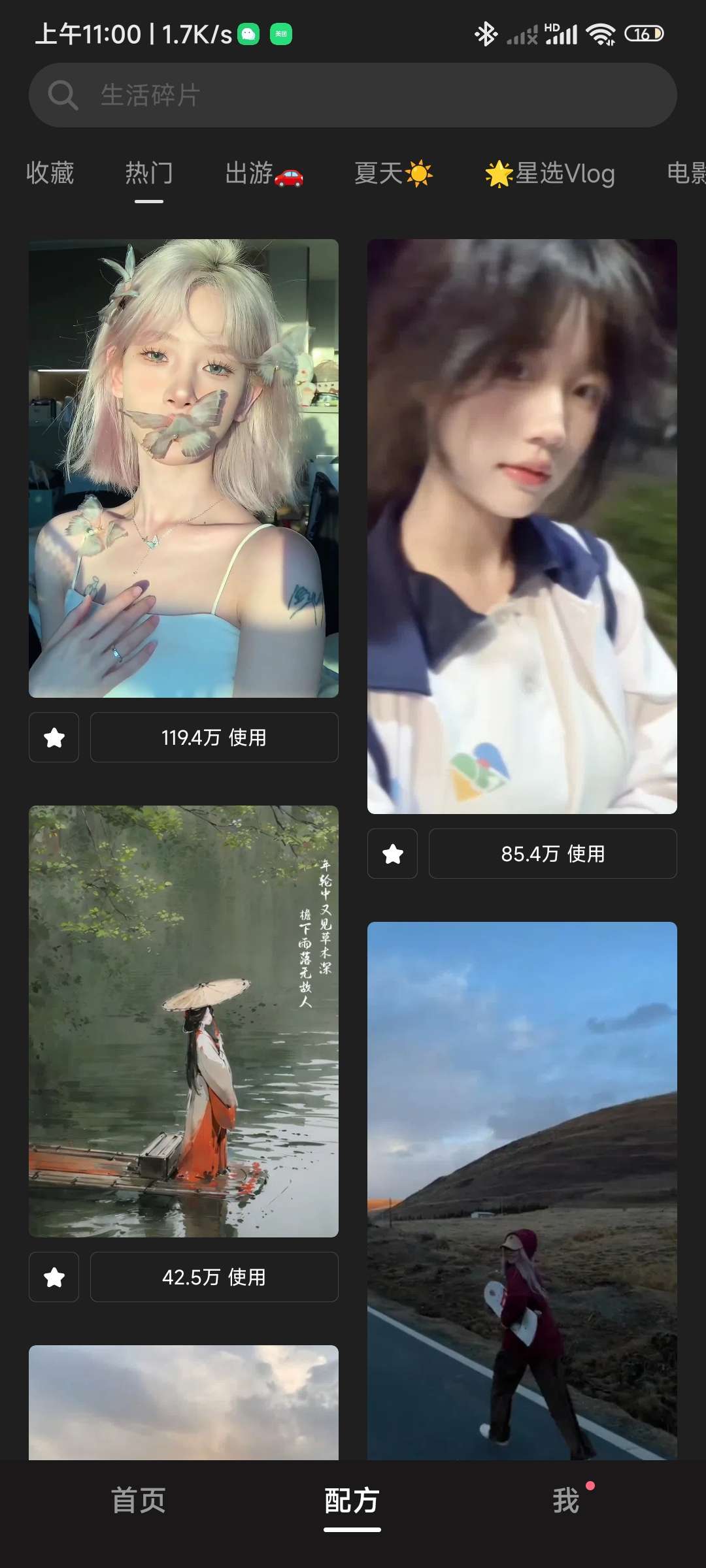The image size is (706, 1568).
Task: Favorite the template with 119.4万 uses
Action: pos(54,738)
